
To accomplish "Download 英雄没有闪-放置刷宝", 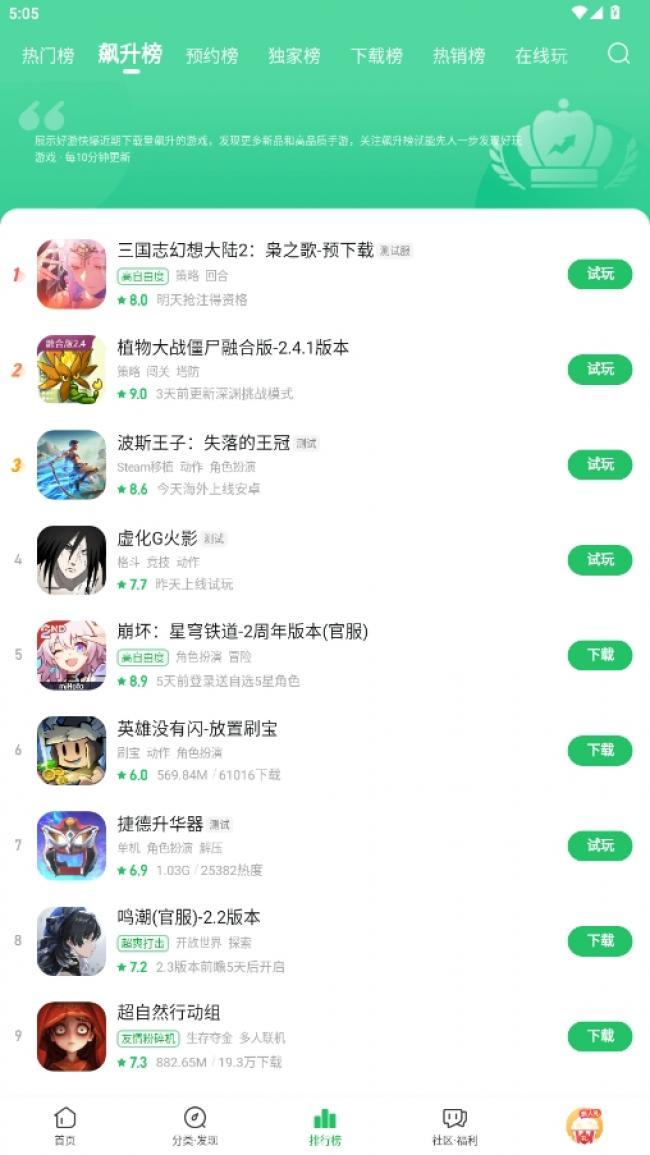I will coord(600,750).
